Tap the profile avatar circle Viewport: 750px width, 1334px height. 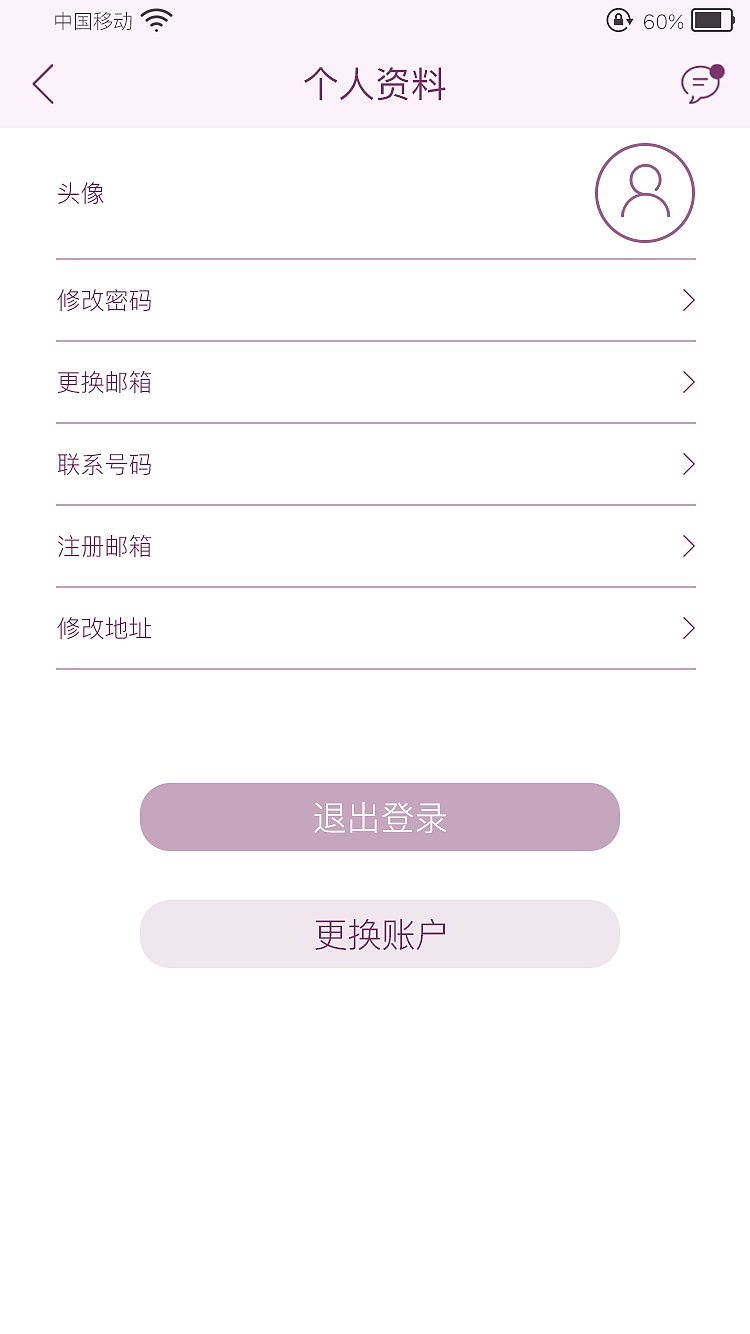pos(644,193)
